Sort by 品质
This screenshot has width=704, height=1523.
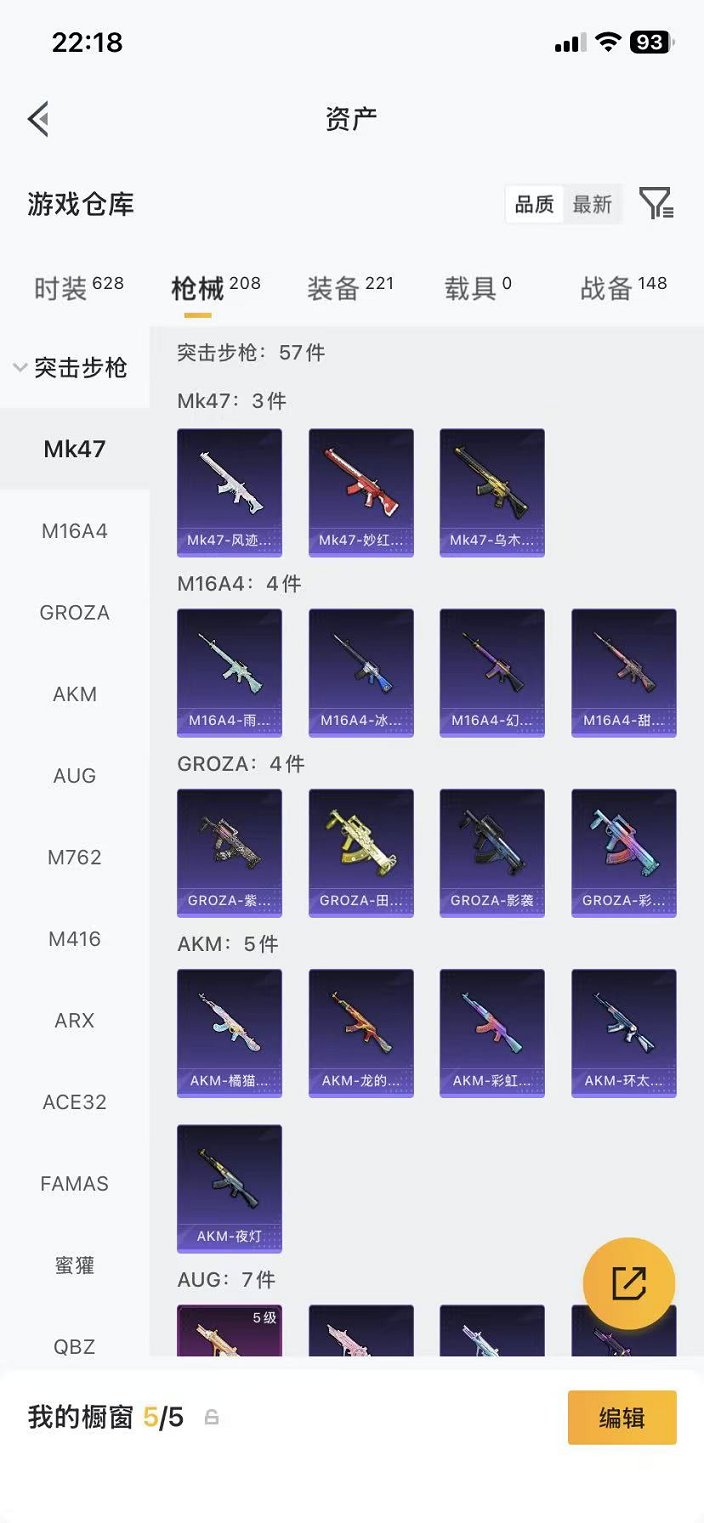click(x=534, y=204)
